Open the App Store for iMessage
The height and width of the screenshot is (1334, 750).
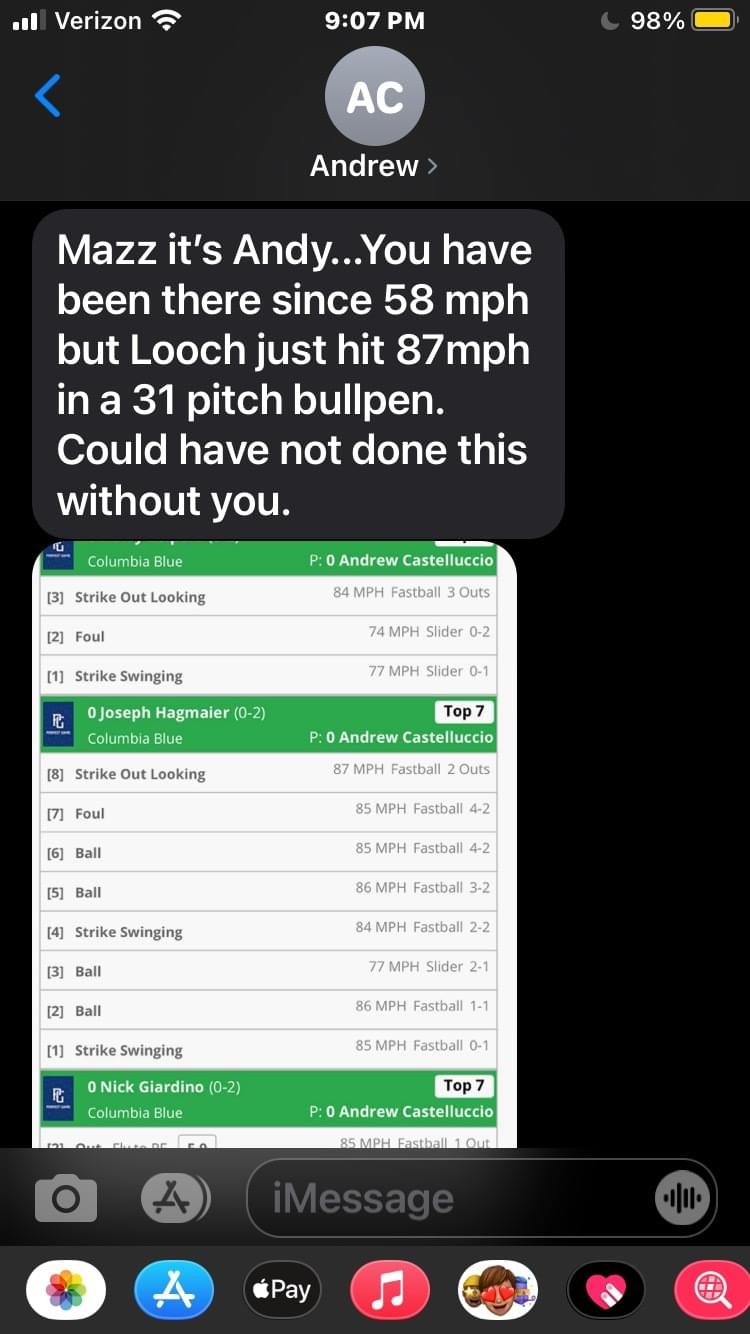click(x=174, y=1290)
